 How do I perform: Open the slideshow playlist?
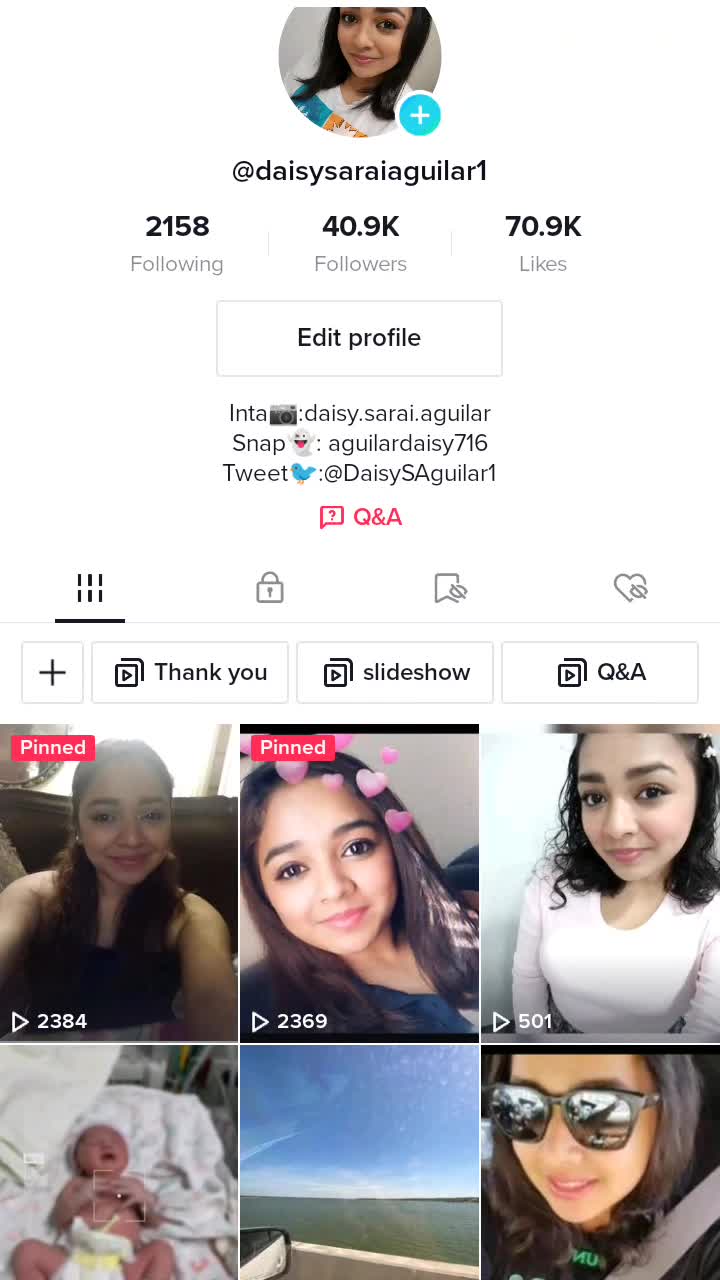coord(395,673)
